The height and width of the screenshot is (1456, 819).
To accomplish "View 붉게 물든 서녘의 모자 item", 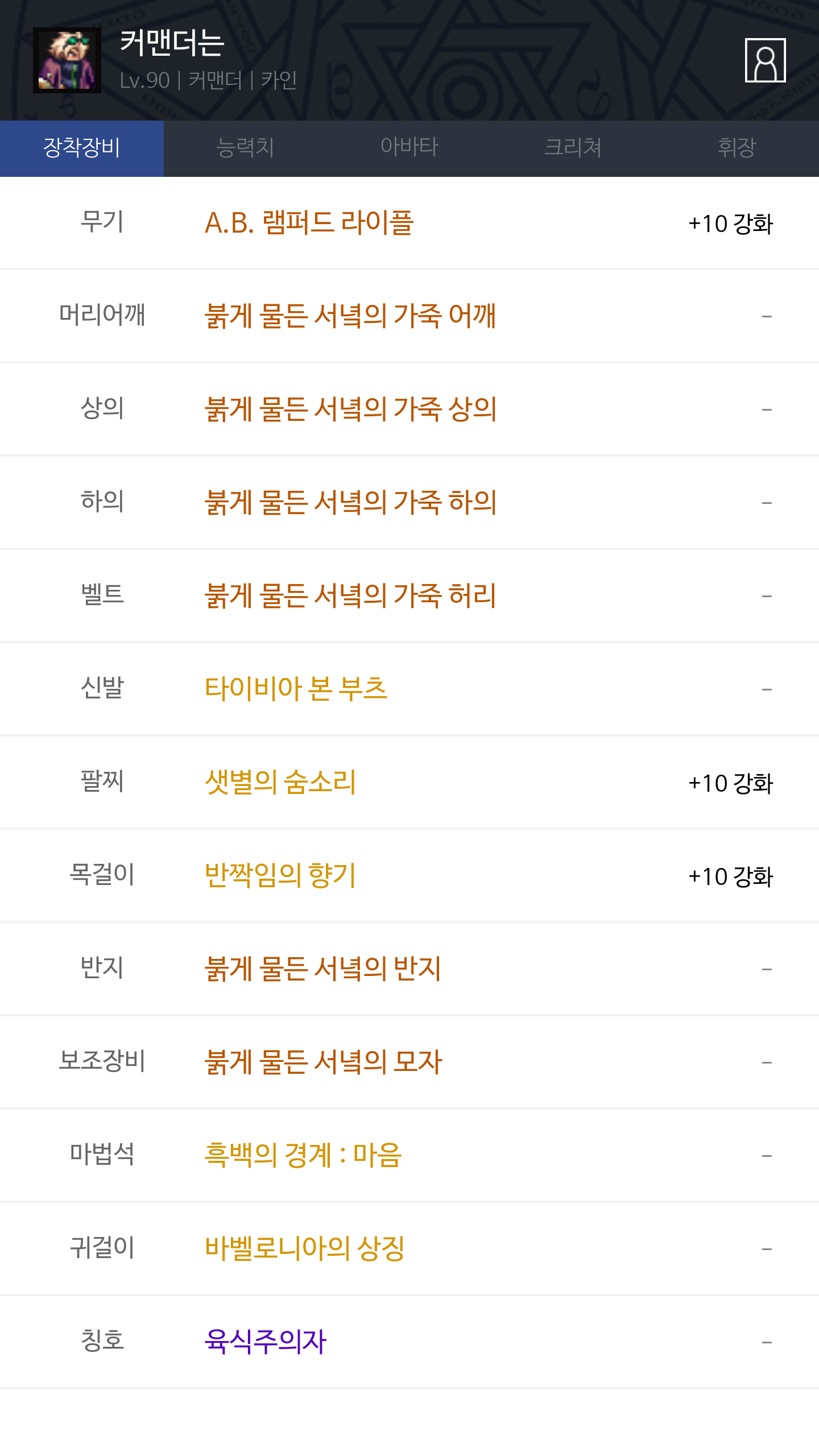I will point(323,1062).
